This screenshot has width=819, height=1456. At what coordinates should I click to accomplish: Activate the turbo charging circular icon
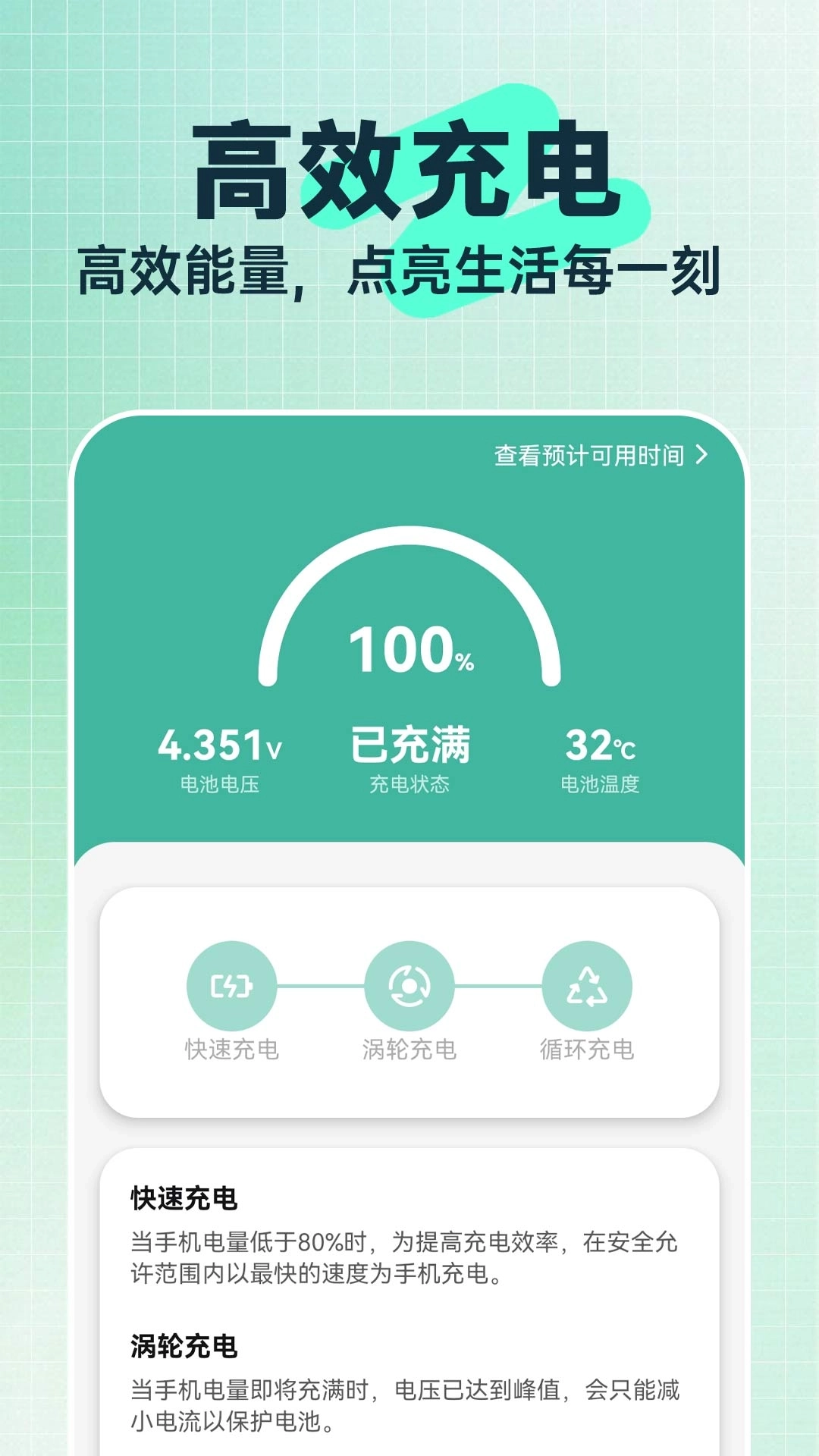(x=409, y=986)
